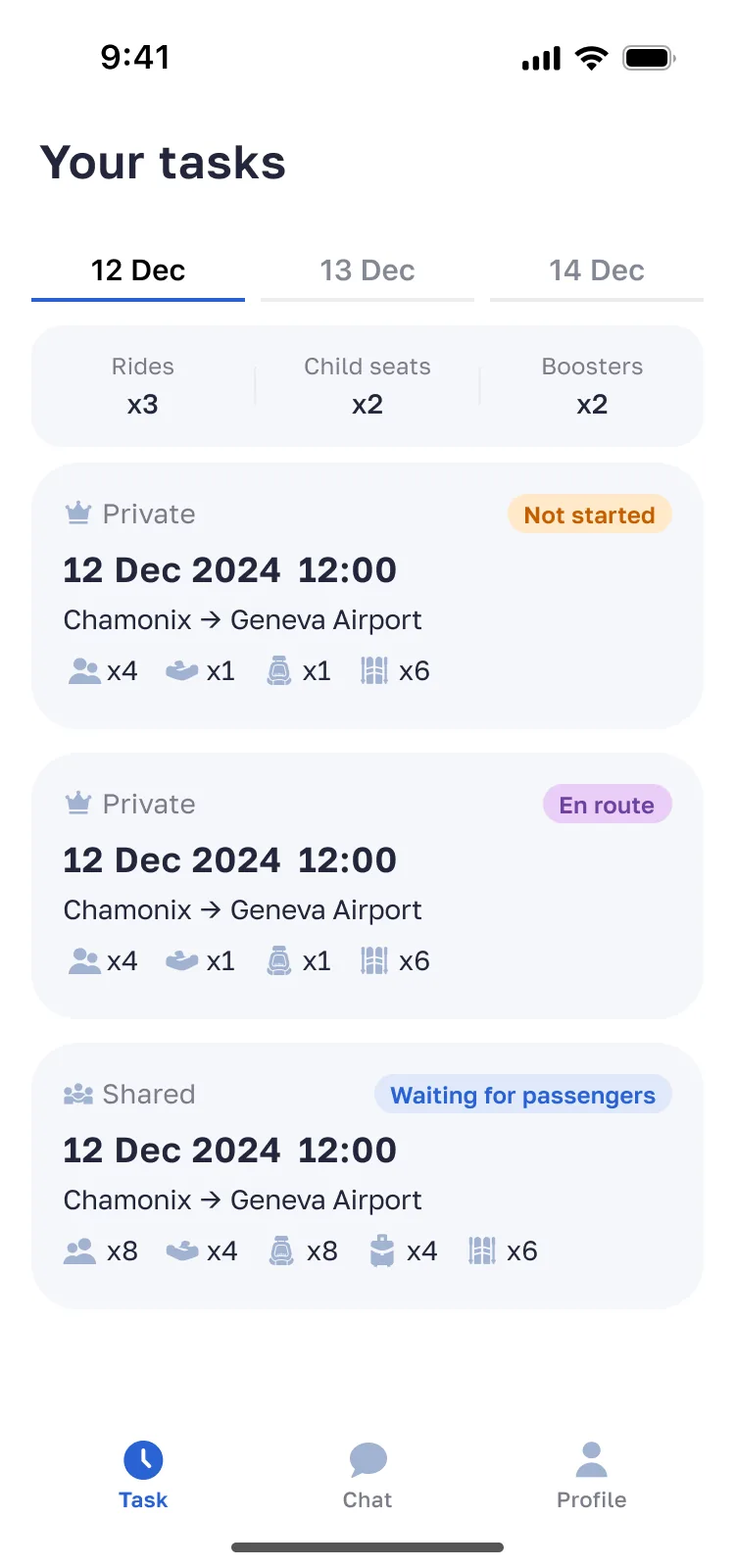Tap the Not started status badge
Screen dimensions: 735x1568
click(x=589, y=514)
